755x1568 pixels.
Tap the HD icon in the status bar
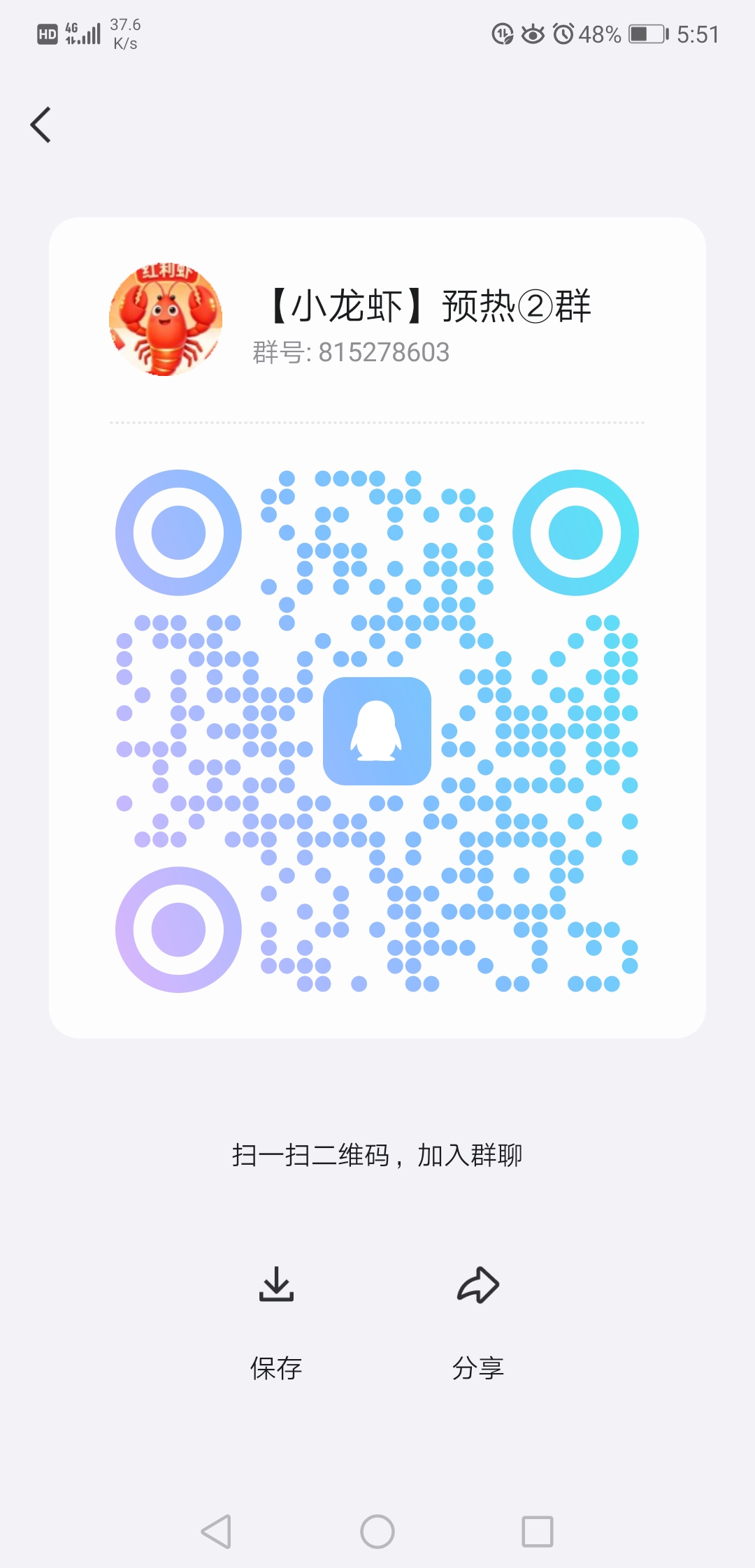point(46,33)
